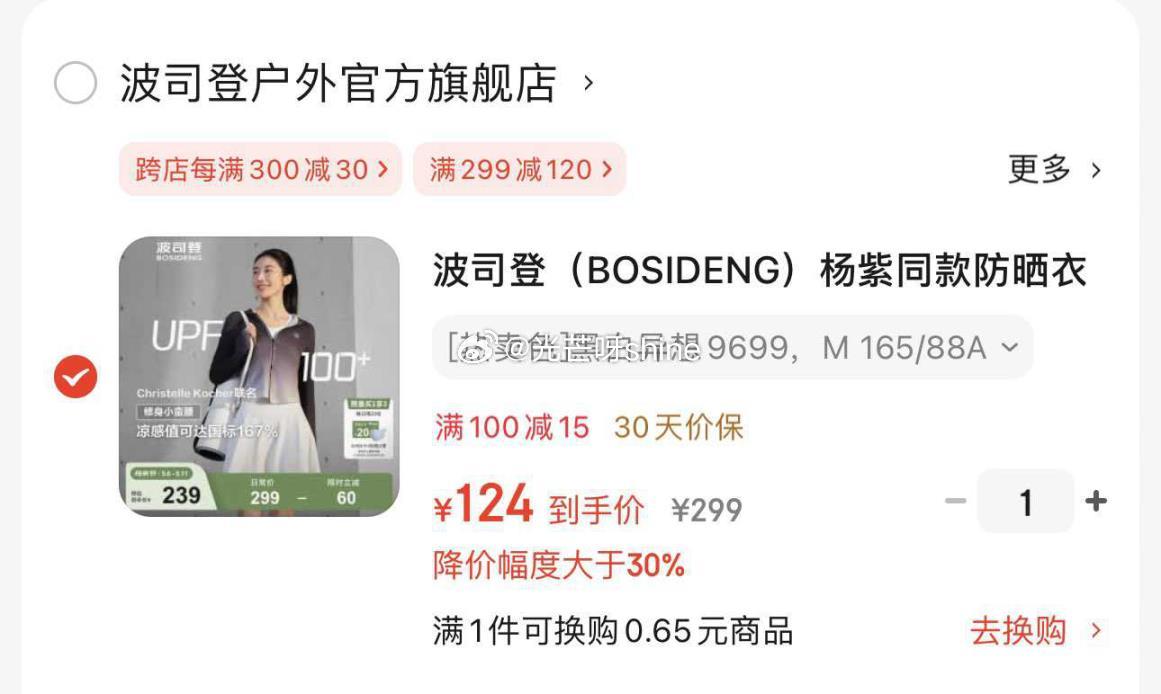Open the 满299减120 coupon chip
This screenshot has width=1161, height=694.
tap(519, 170)
